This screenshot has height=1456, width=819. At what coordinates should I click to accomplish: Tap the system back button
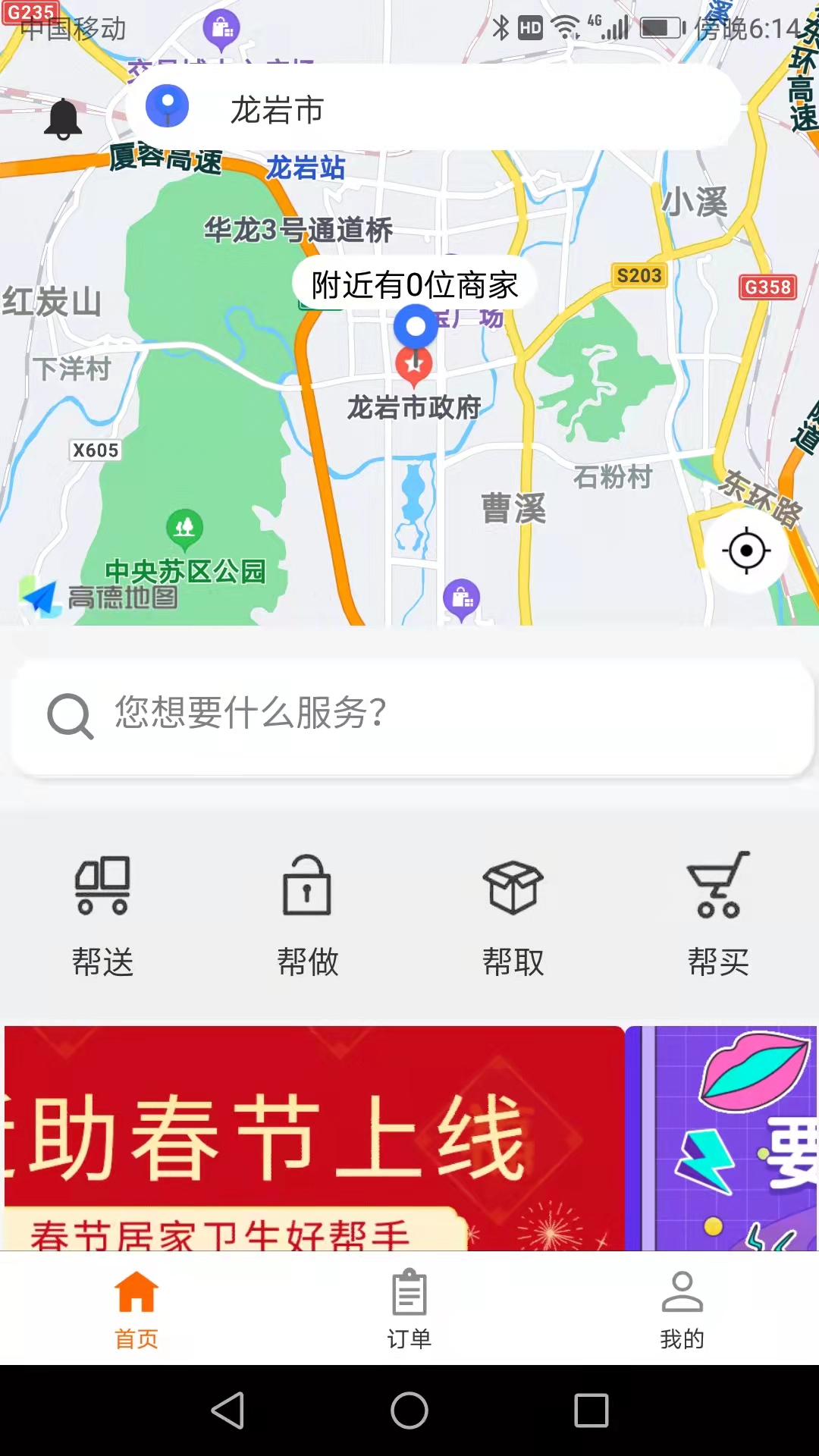tap(227, 1410)
